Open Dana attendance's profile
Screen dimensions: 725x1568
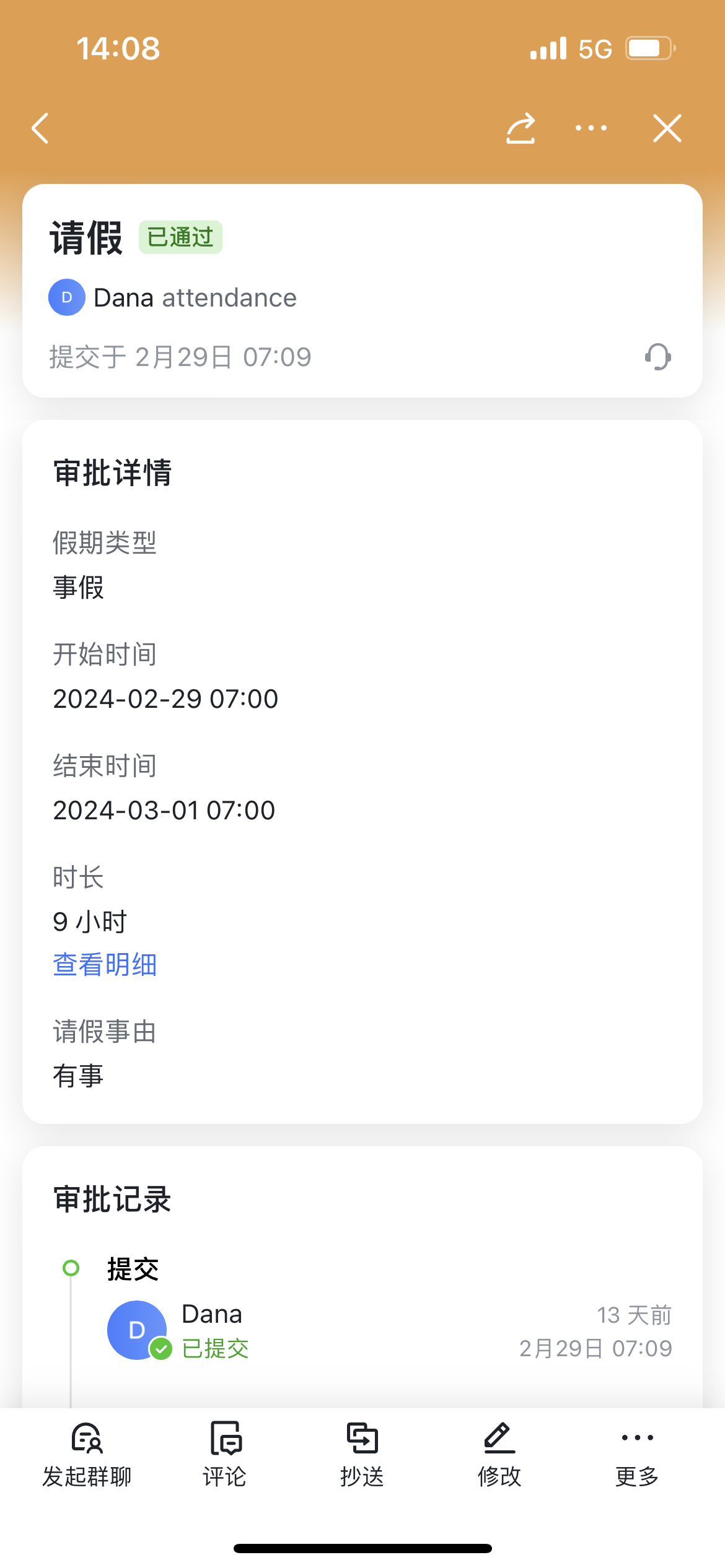[173, 298]
